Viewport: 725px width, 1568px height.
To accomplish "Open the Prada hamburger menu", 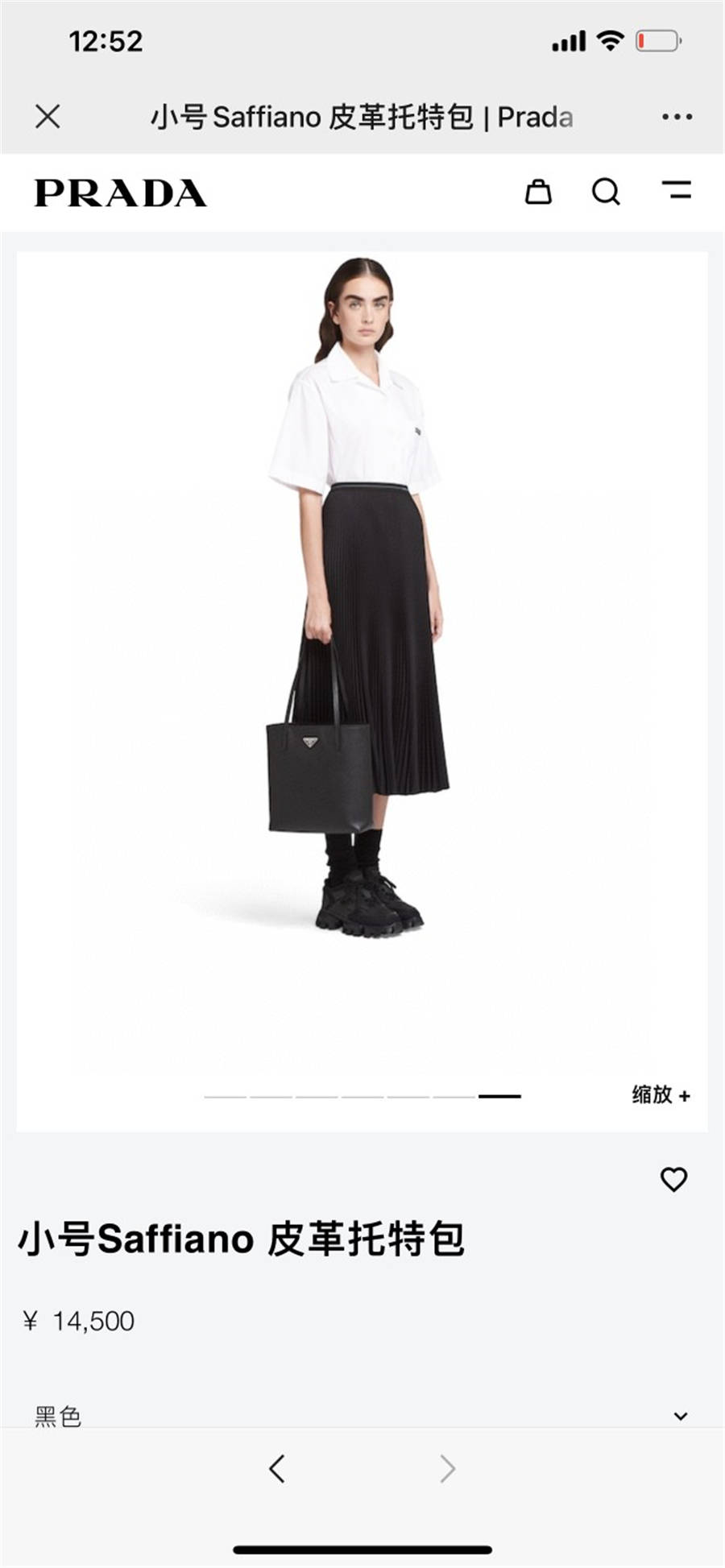I will click(x=677, y=190).
